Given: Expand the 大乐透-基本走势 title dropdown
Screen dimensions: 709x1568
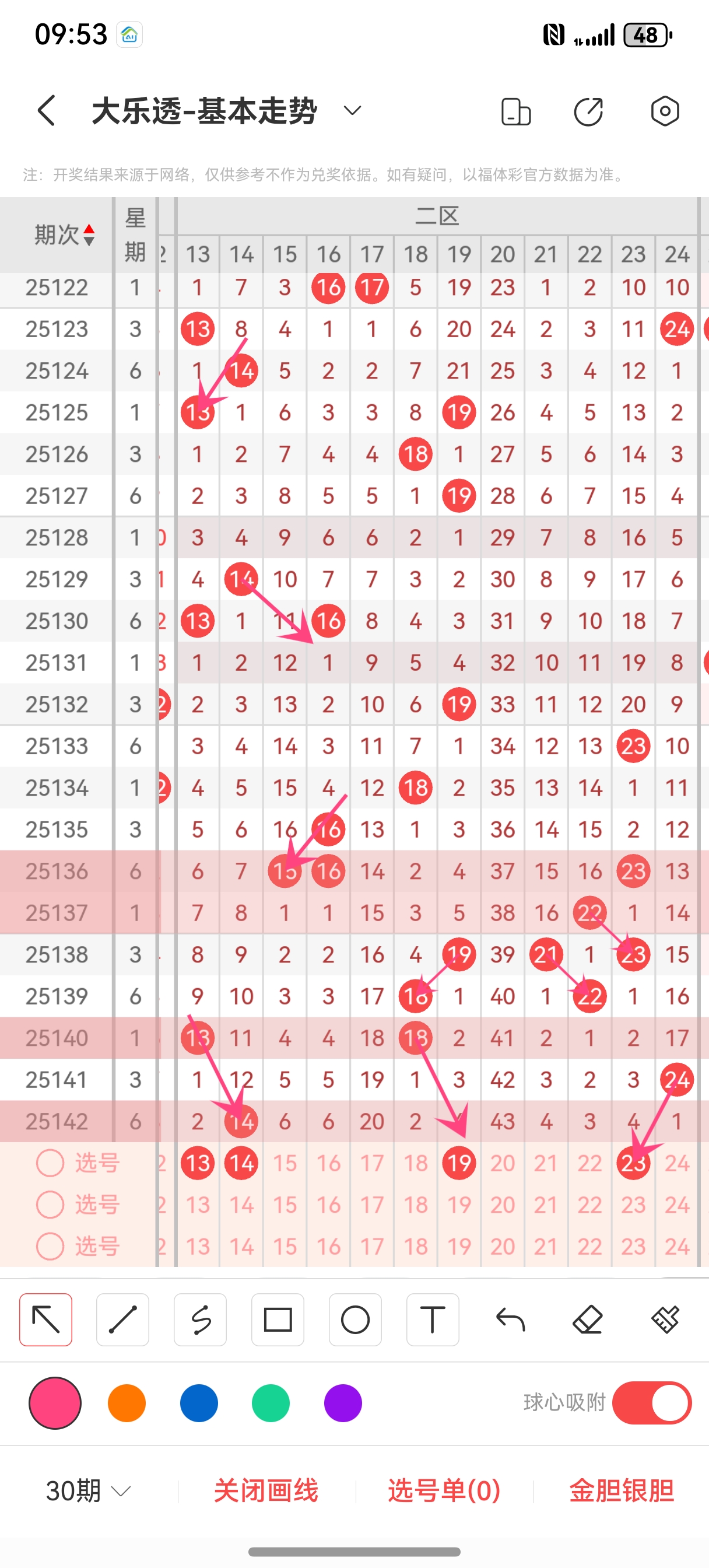Looking at the screenshot, I should (352, 111).
